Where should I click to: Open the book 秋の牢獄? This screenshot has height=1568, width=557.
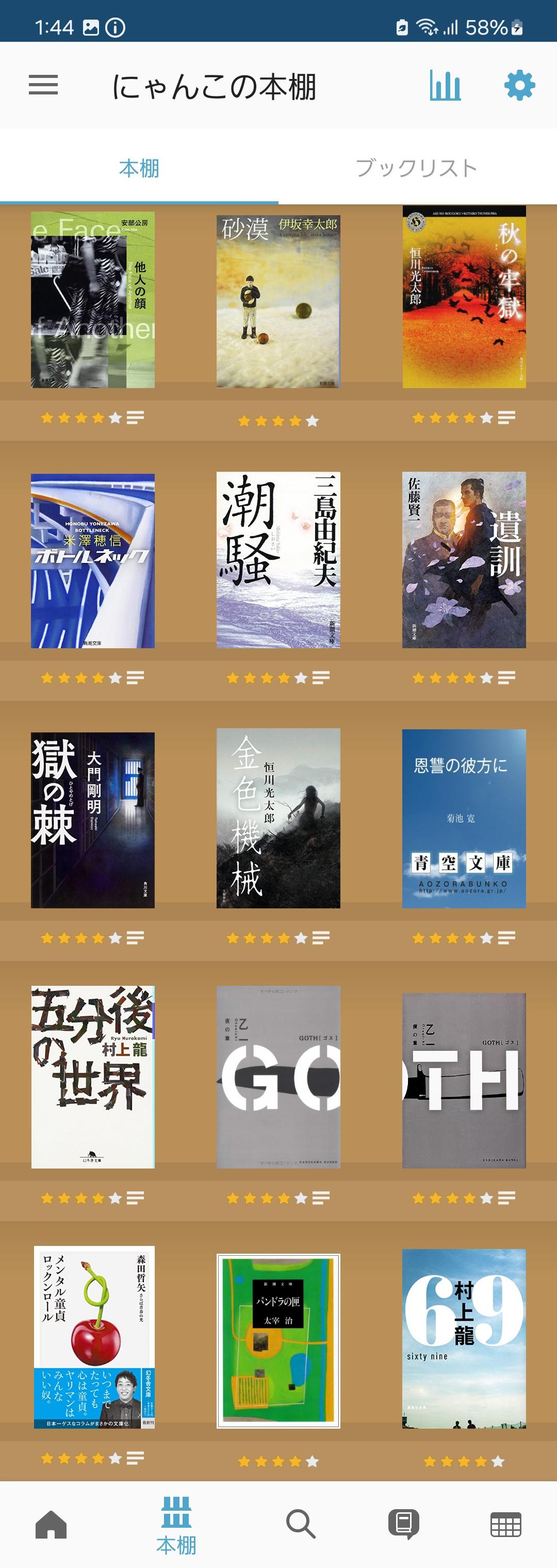tap(464, 296)
